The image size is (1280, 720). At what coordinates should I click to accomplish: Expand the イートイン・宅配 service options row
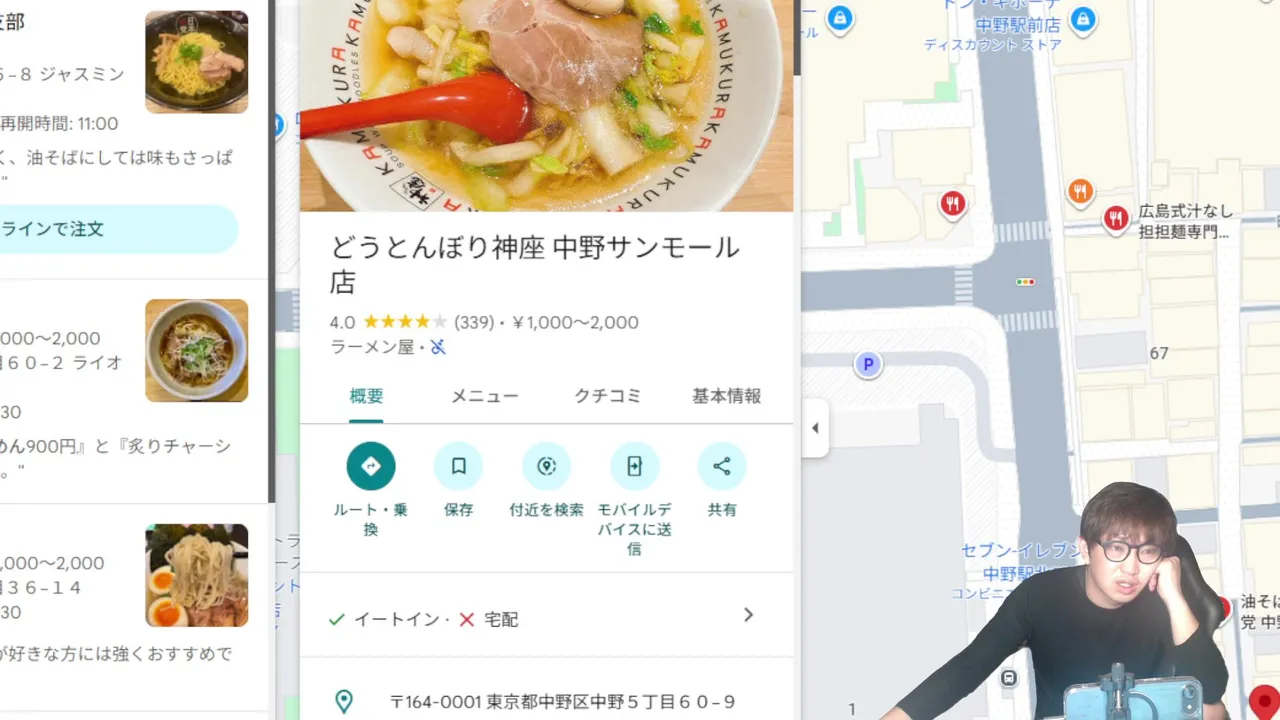click(x=546, y=618)
